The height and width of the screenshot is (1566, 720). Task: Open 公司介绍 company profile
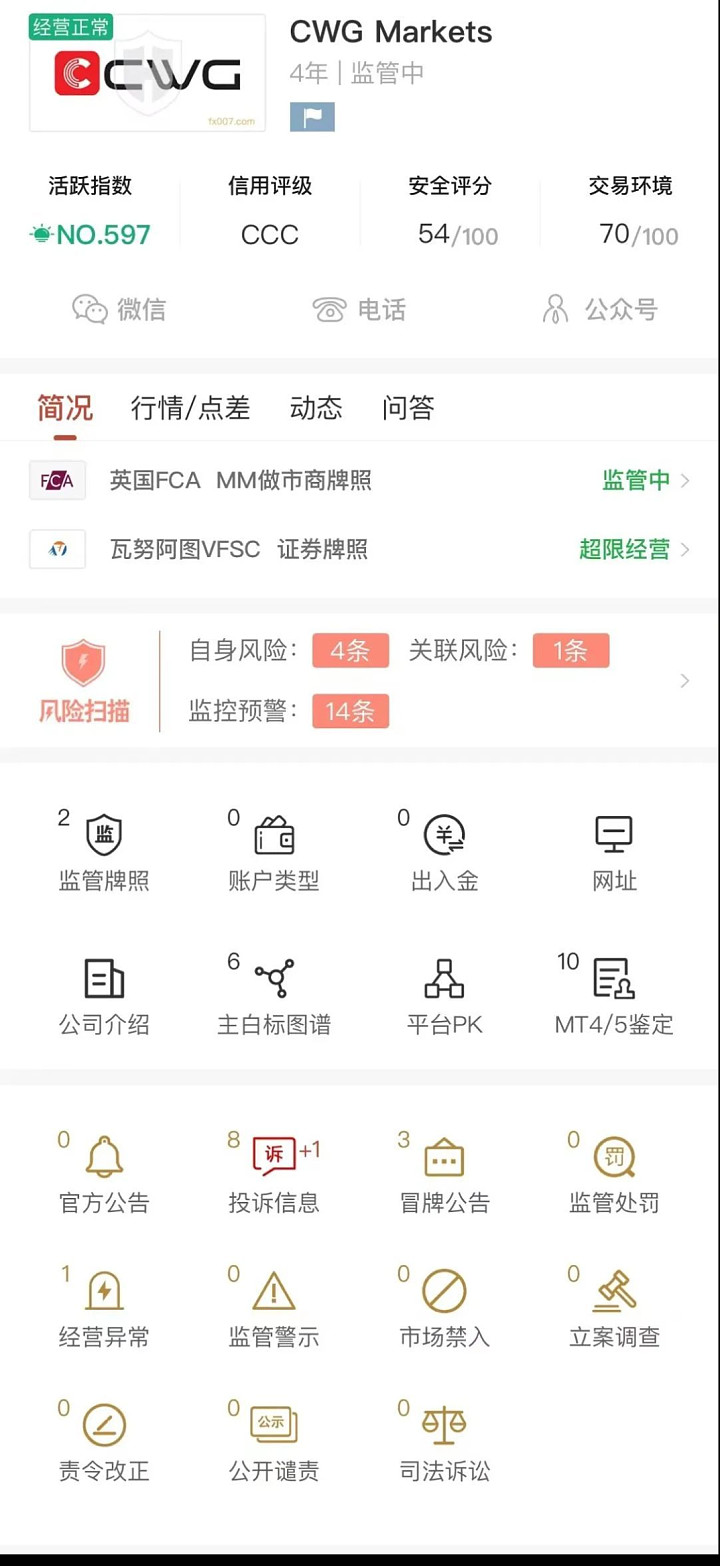[104, 997]
